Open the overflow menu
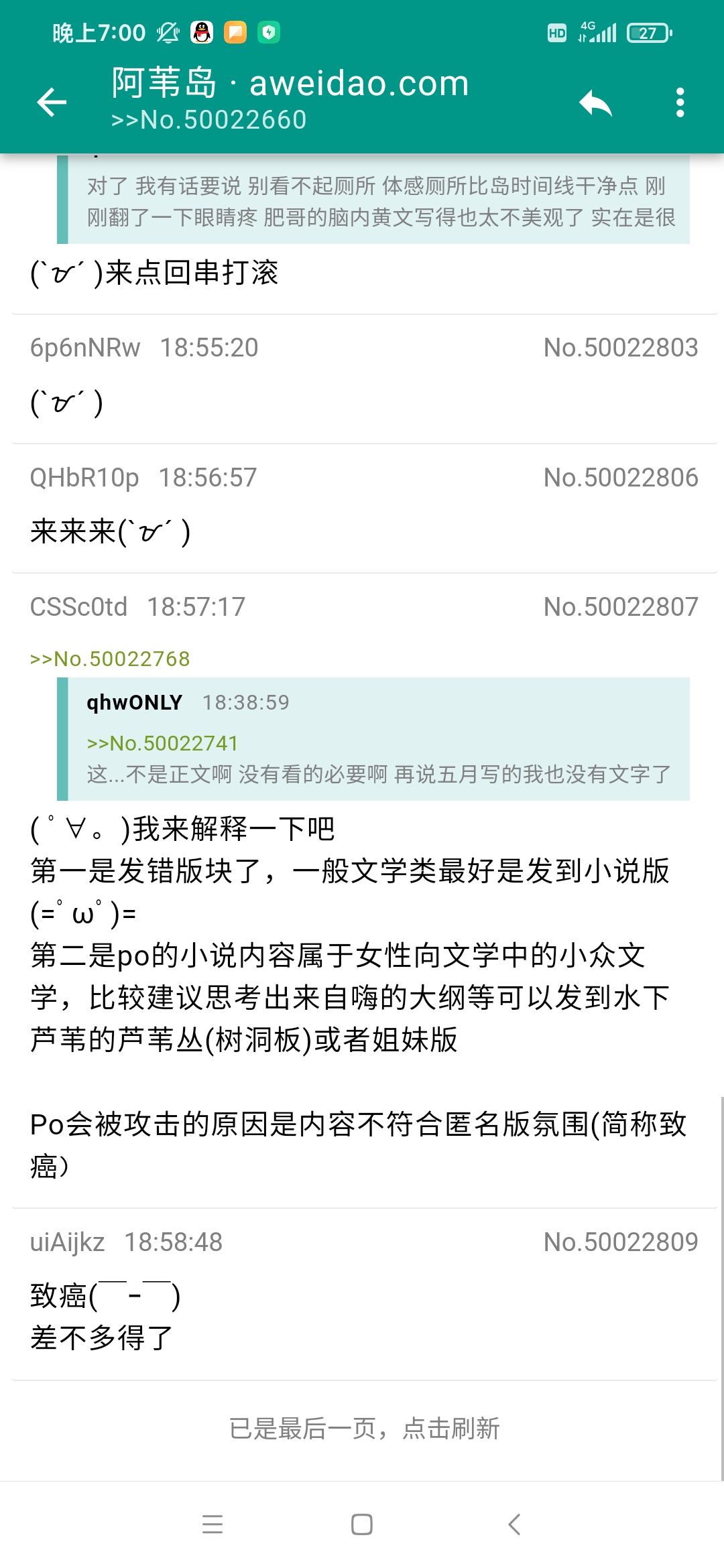The image size is (724, 1568). pyautogui.click(x=680, y=103)
